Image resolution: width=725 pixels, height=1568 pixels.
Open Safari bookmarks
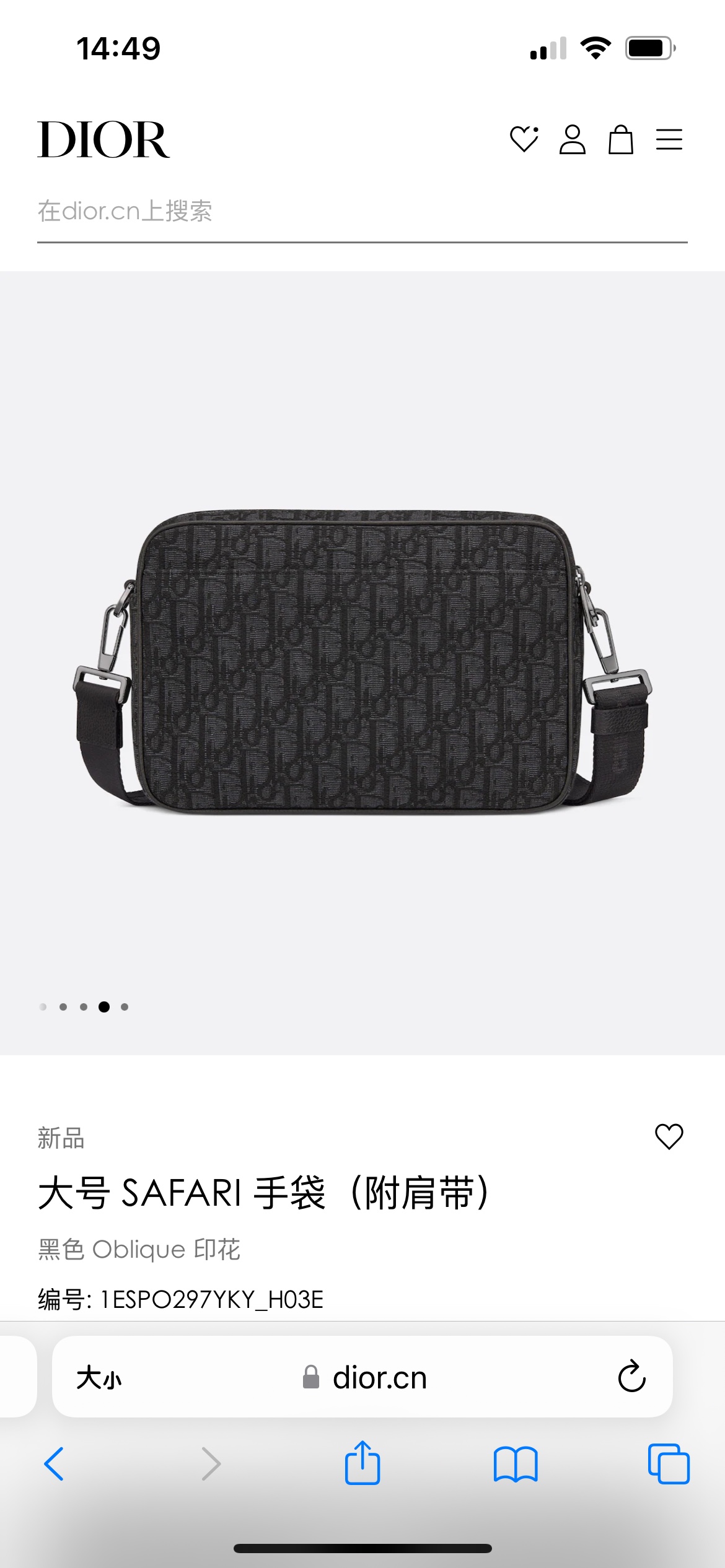pos(516,1464)
